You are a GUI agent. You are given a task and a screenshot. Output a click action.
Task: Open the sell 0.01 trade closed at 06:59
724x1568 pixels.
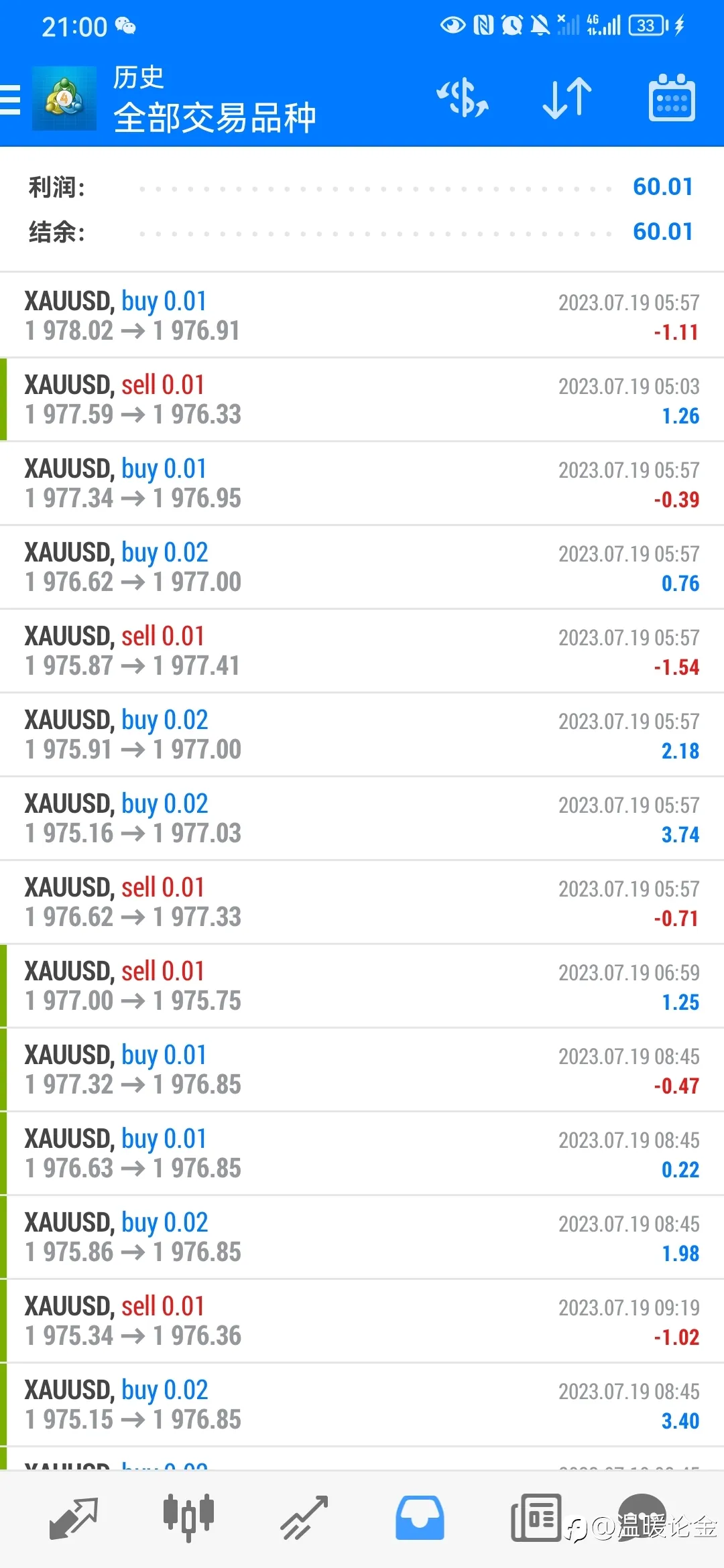[362, 986]
